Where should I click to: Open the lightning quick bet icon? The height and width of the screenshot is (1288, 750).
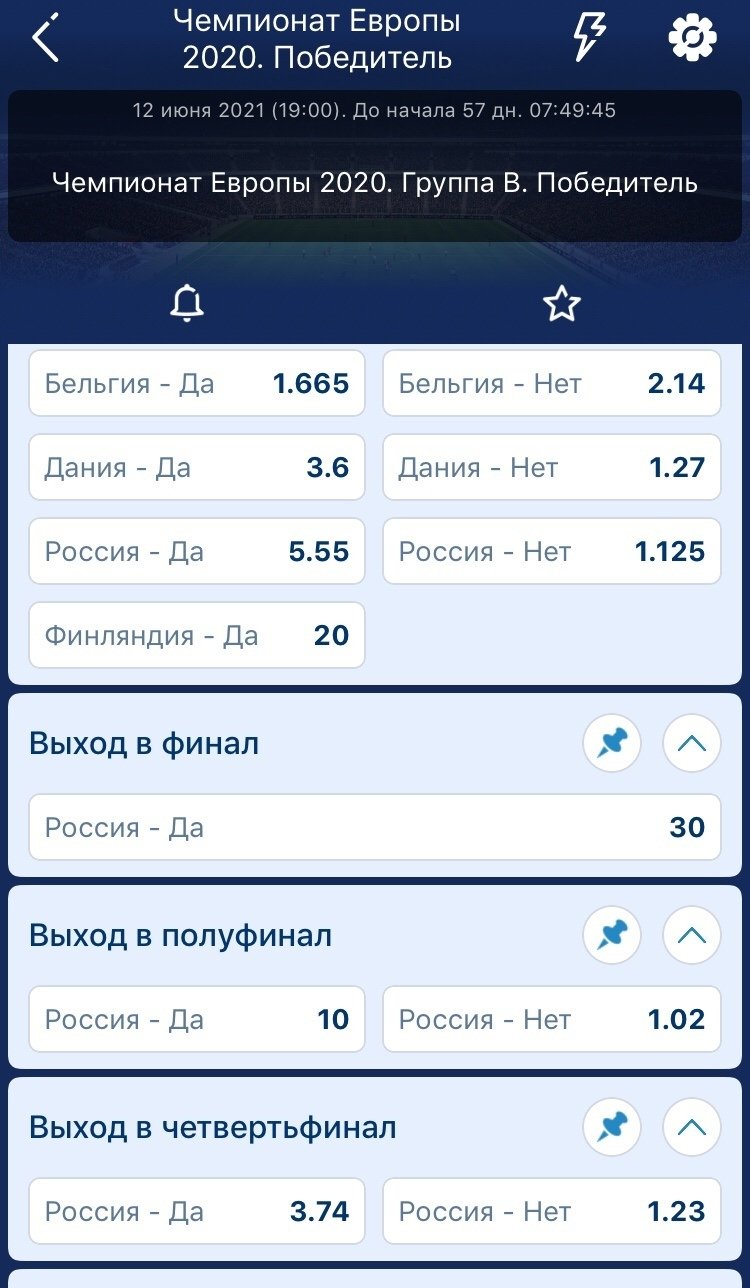[x=589, y=40]
